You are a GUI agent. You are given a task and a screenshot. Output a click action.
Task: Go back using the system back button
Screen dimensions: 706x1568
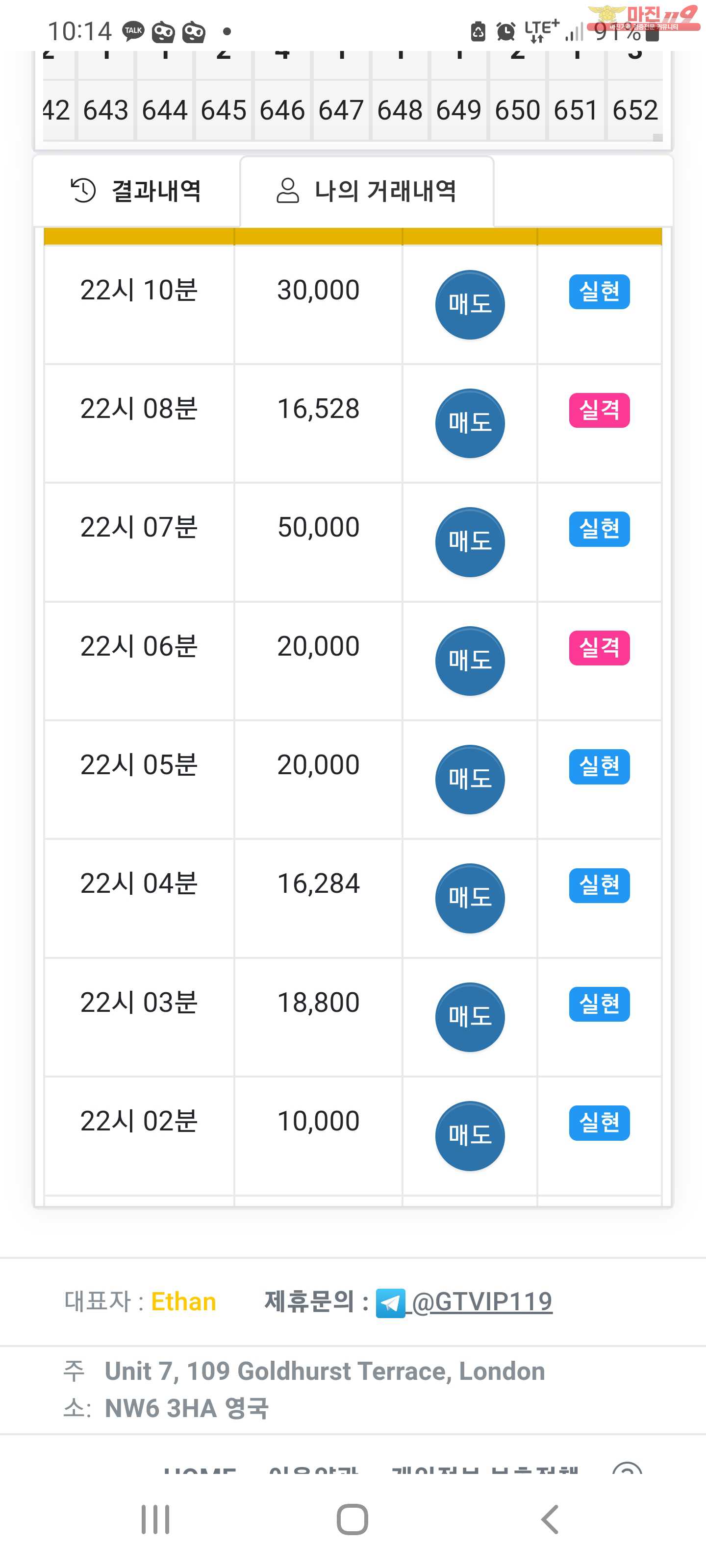tap(550, 1519)
